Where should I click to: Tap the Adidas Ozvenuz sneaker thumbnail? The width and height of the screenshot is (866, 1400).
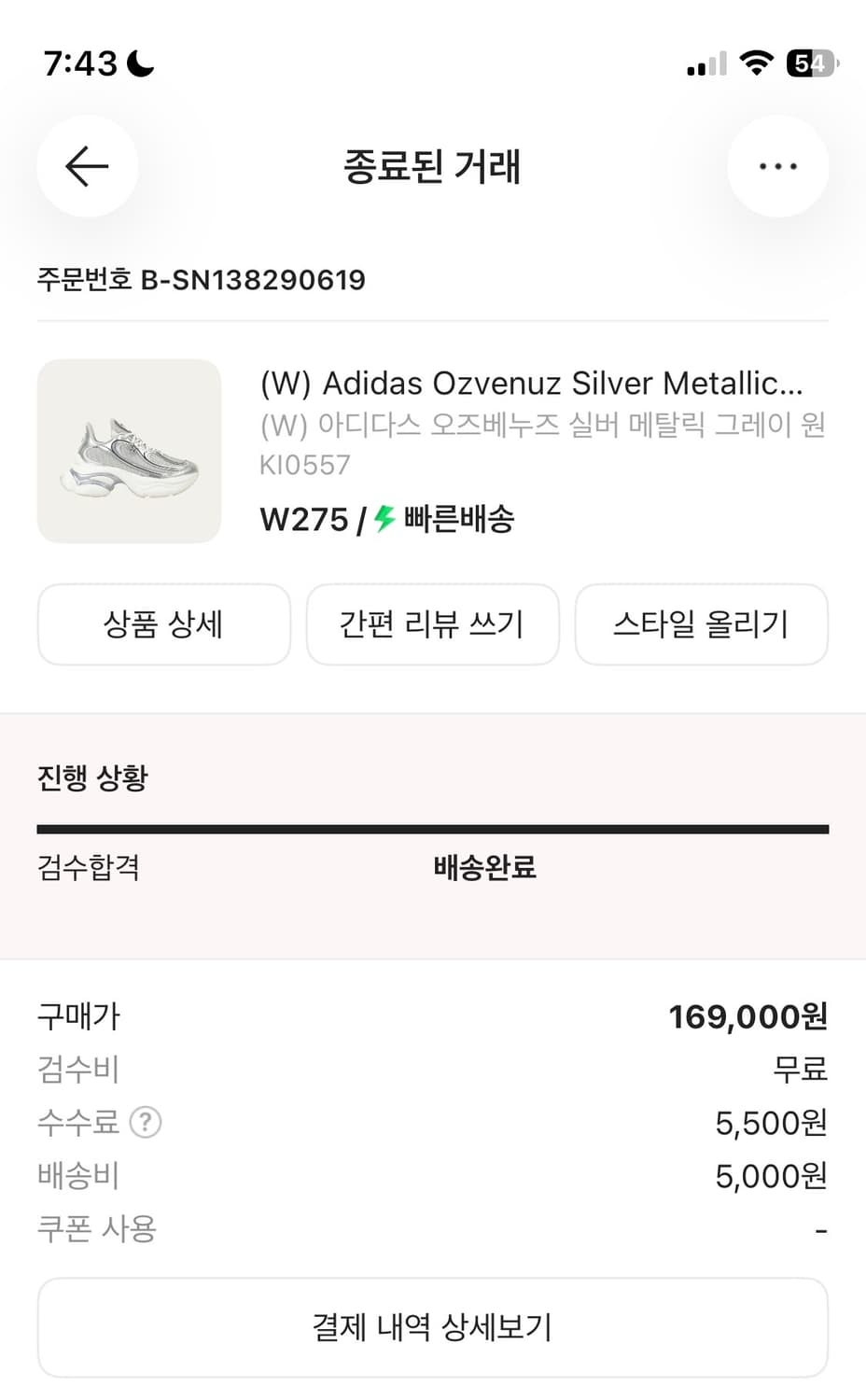(128, 452)
